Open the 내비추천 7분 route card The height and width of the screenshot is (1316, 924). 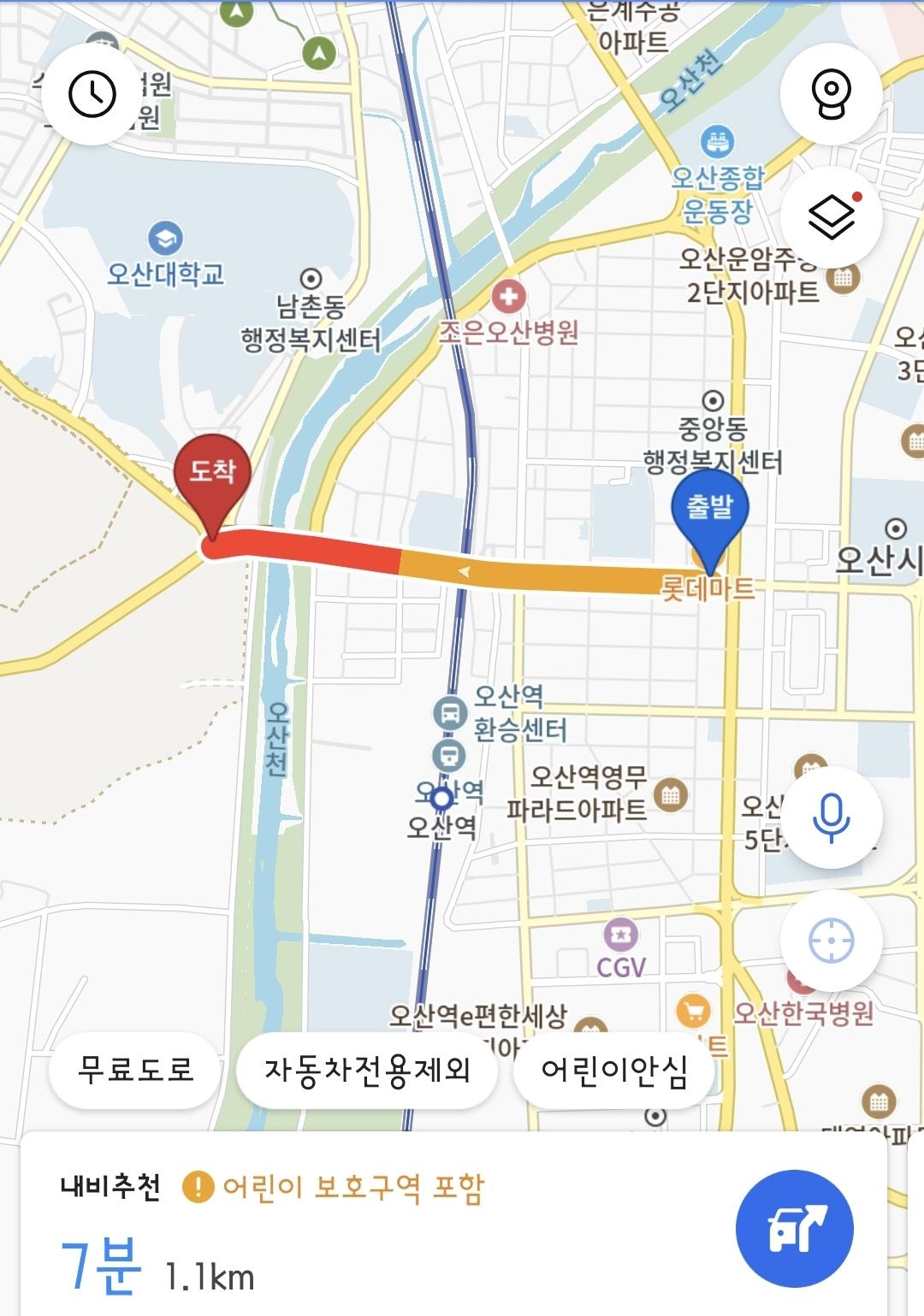click(x=342, y=1231)
